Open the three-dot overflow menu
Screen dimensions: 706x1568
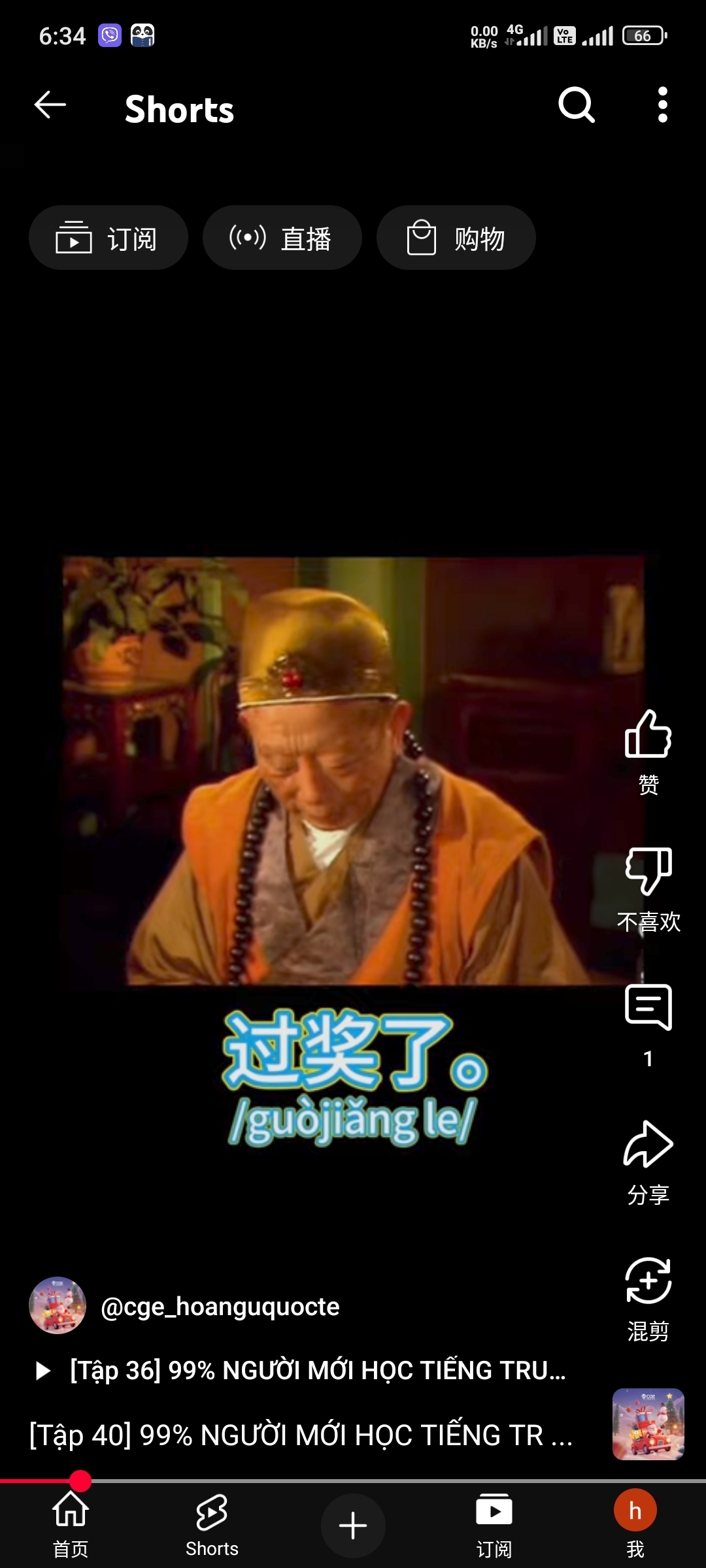[662, 105]
